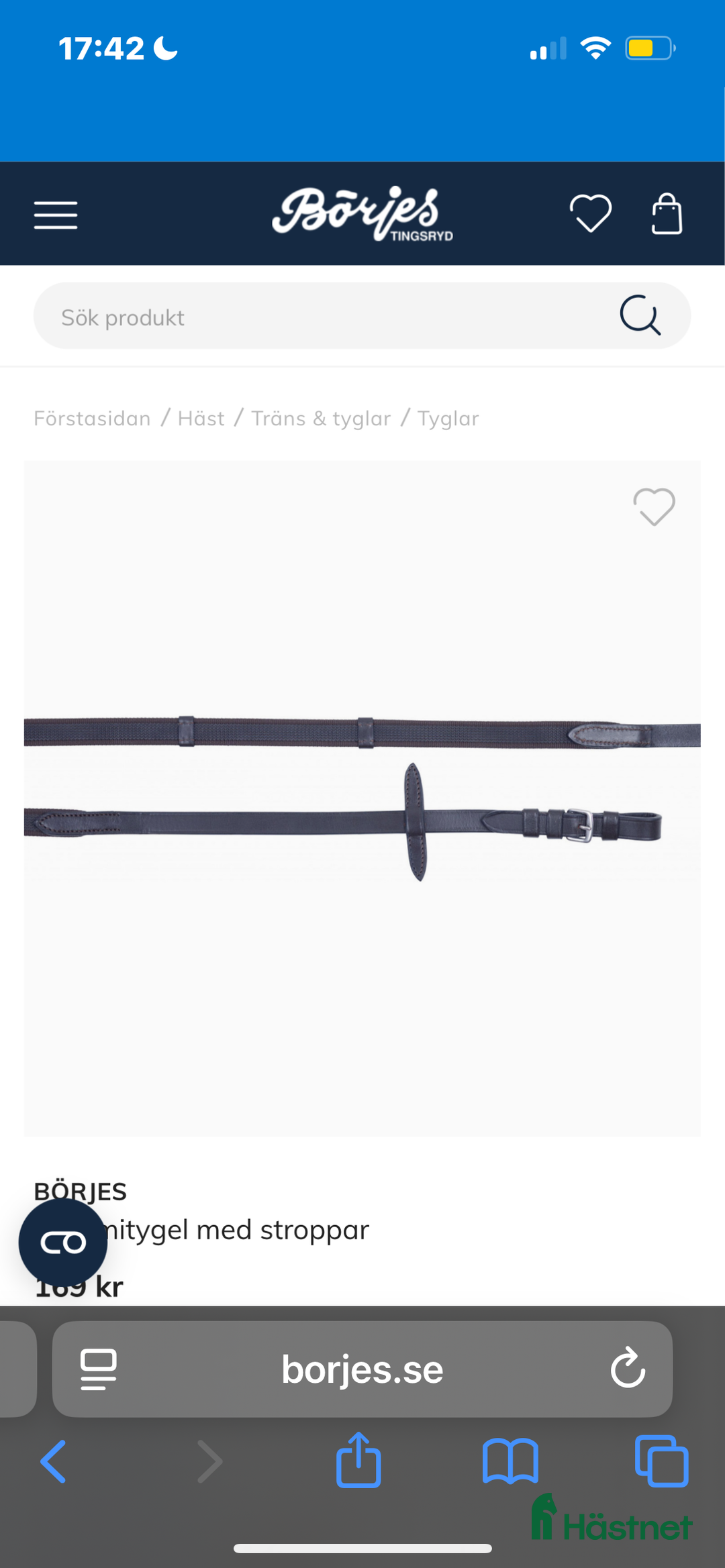The width and height of the screenshot is (725, 1568).
Task: Open the Tyglar breadcrumb category
Action: point(448,418)
